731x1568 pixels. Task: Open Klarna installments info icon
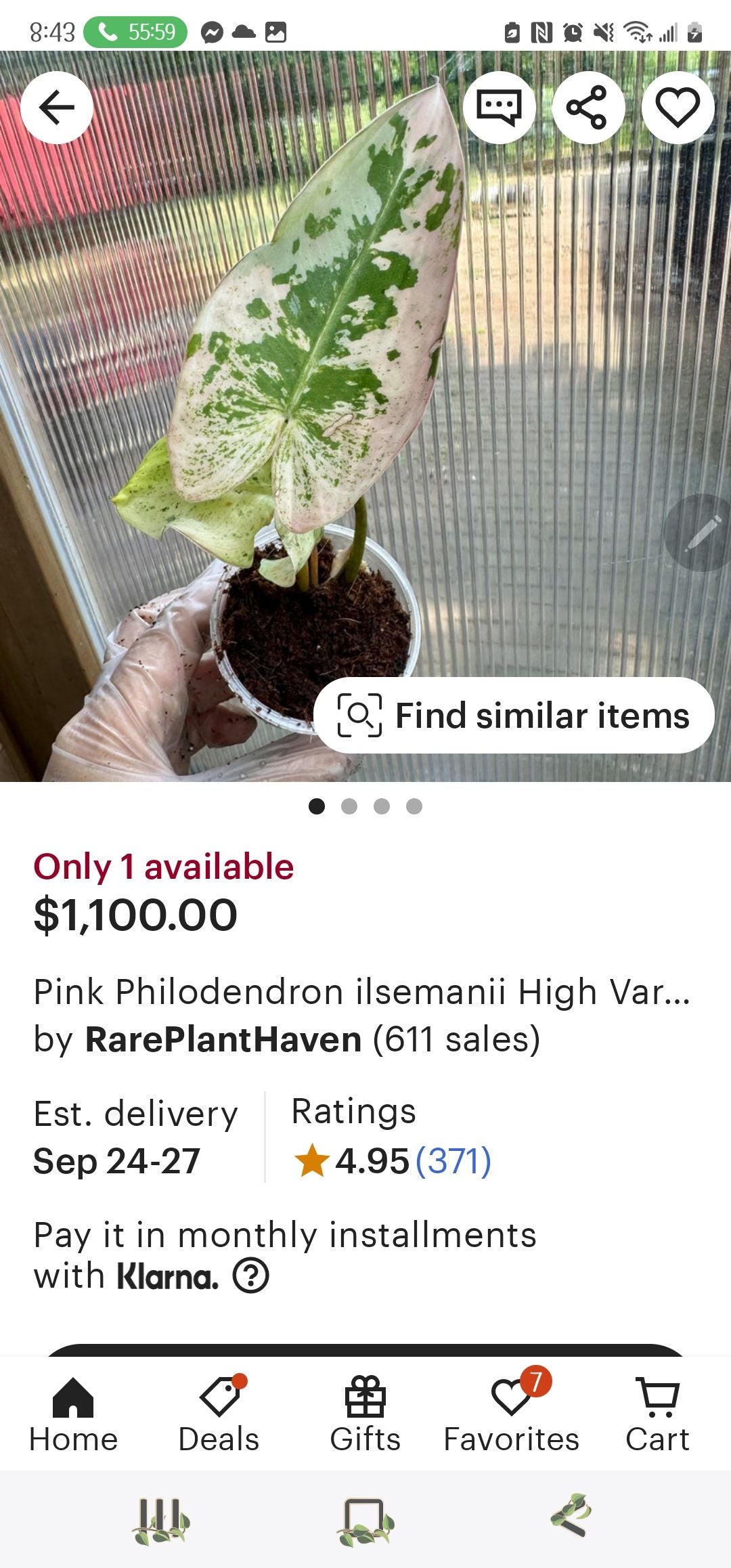(x=251, y=1276)
